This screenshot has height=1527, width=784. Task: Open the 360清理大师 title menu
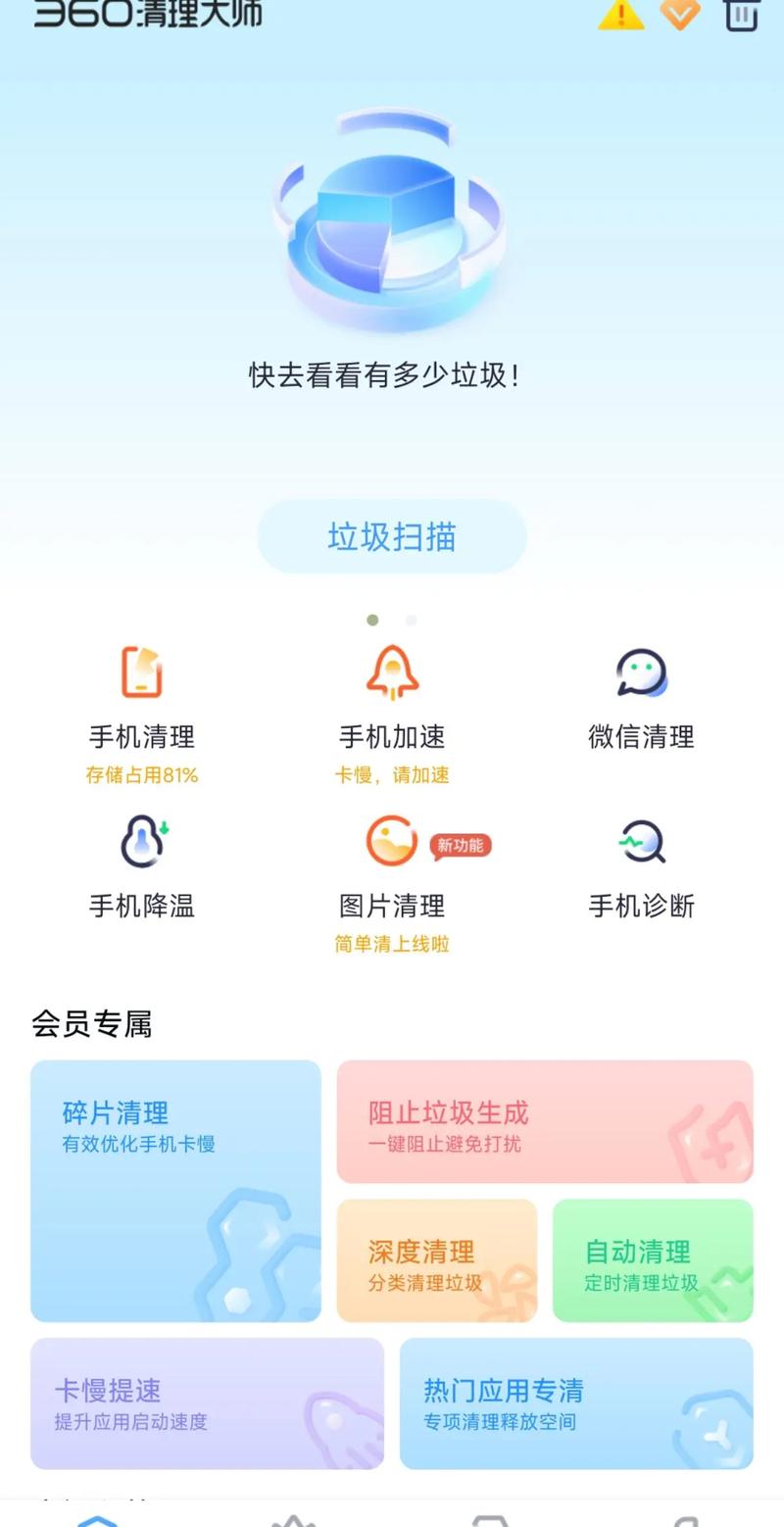coord(147,15)
